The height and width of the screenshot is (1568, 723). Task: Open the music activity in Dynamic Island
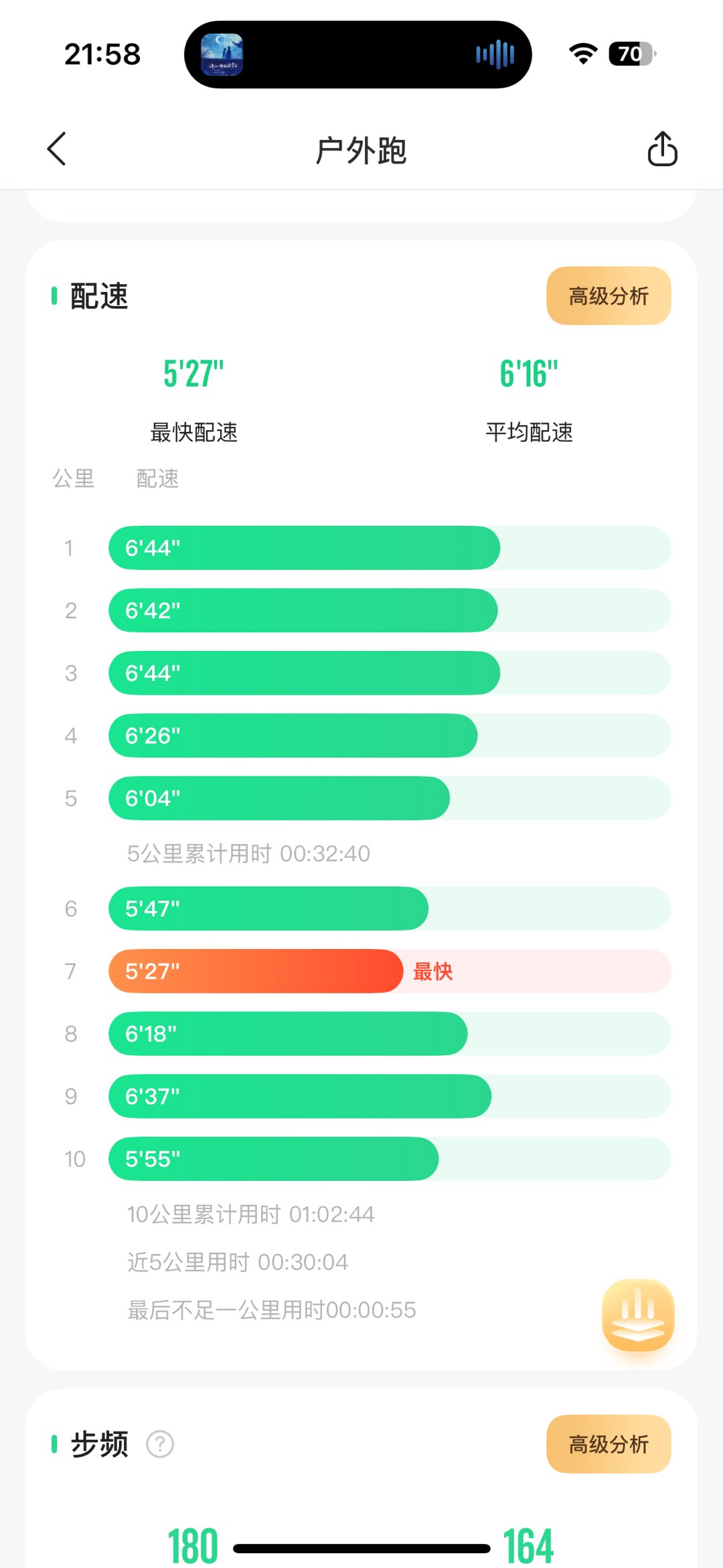tap(357, 54)
